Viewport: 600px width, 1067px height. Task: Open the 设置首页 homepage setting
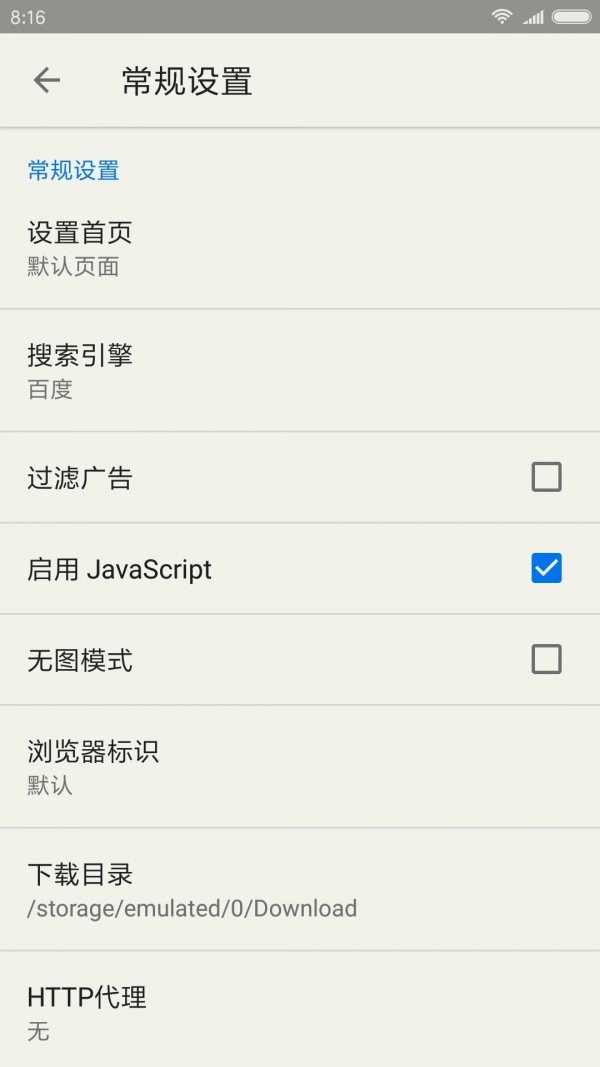(300, 249)
